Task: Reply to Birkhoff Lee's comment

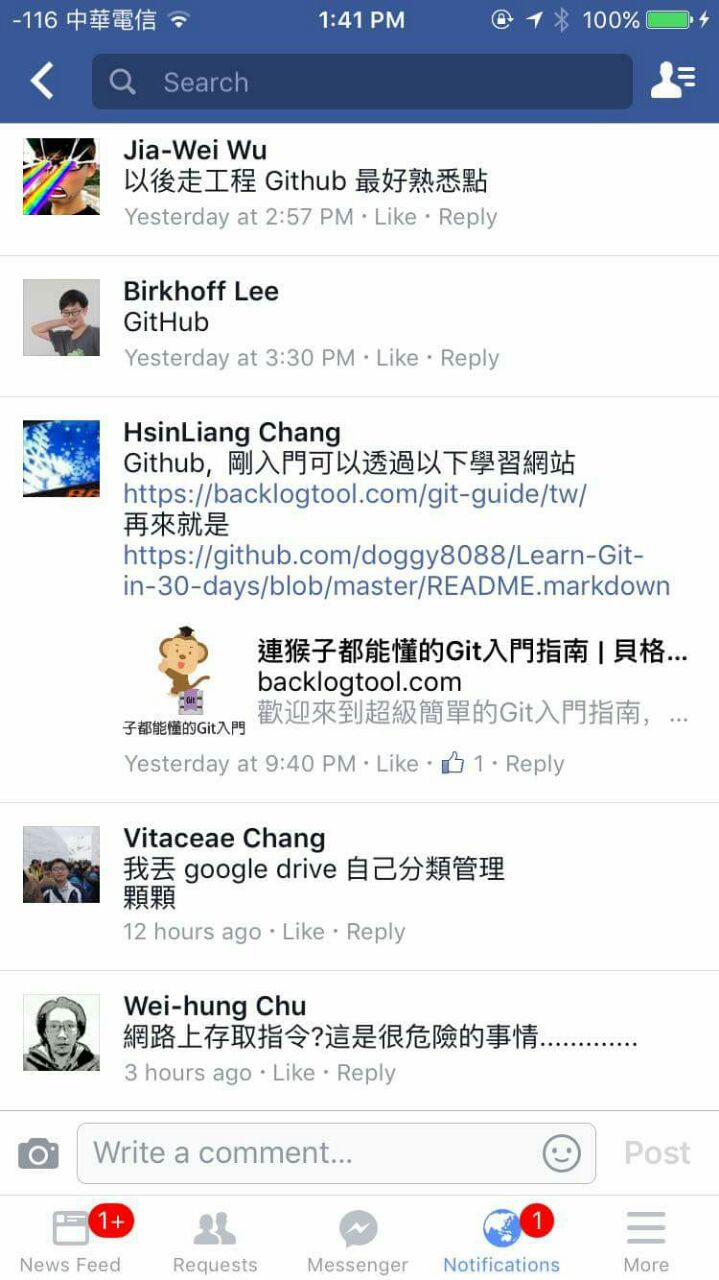Action: tap(469, 358)
